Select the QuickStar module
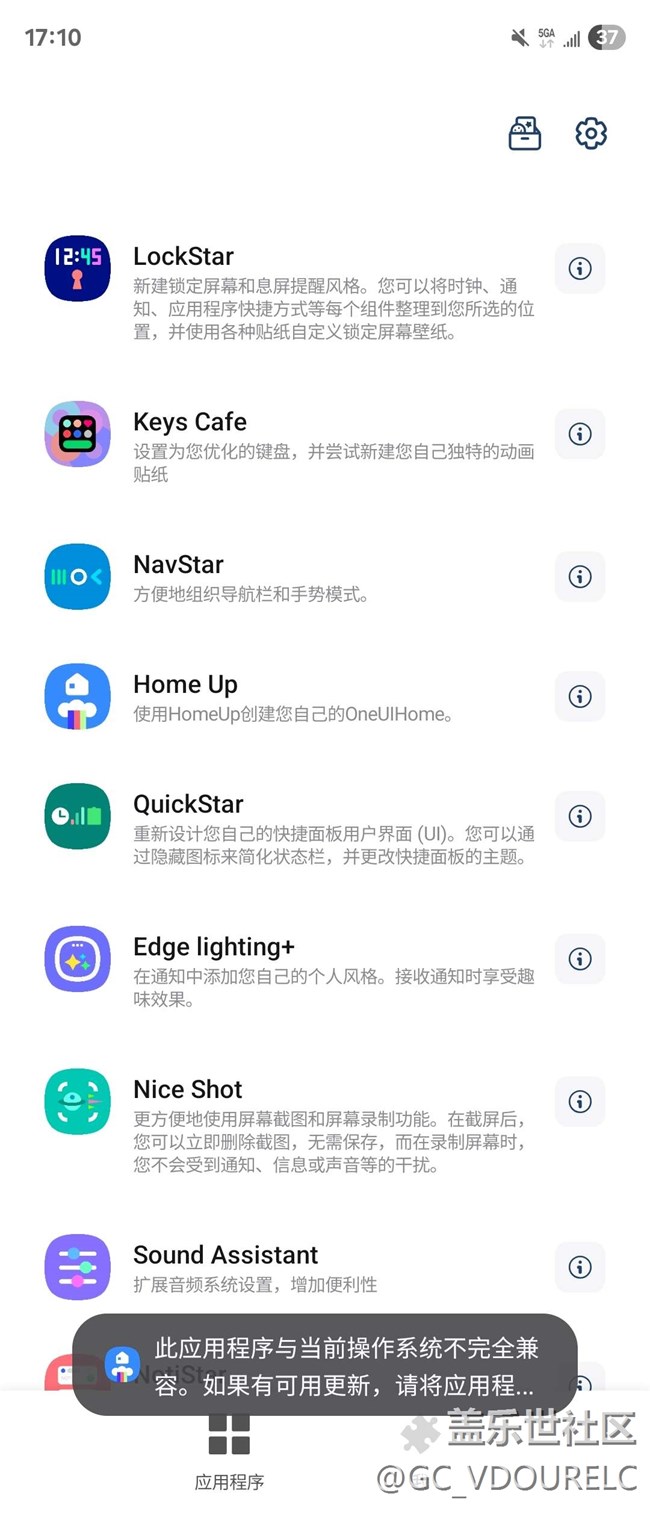Viewport: 650px width, 1517px height. (189, 805)
